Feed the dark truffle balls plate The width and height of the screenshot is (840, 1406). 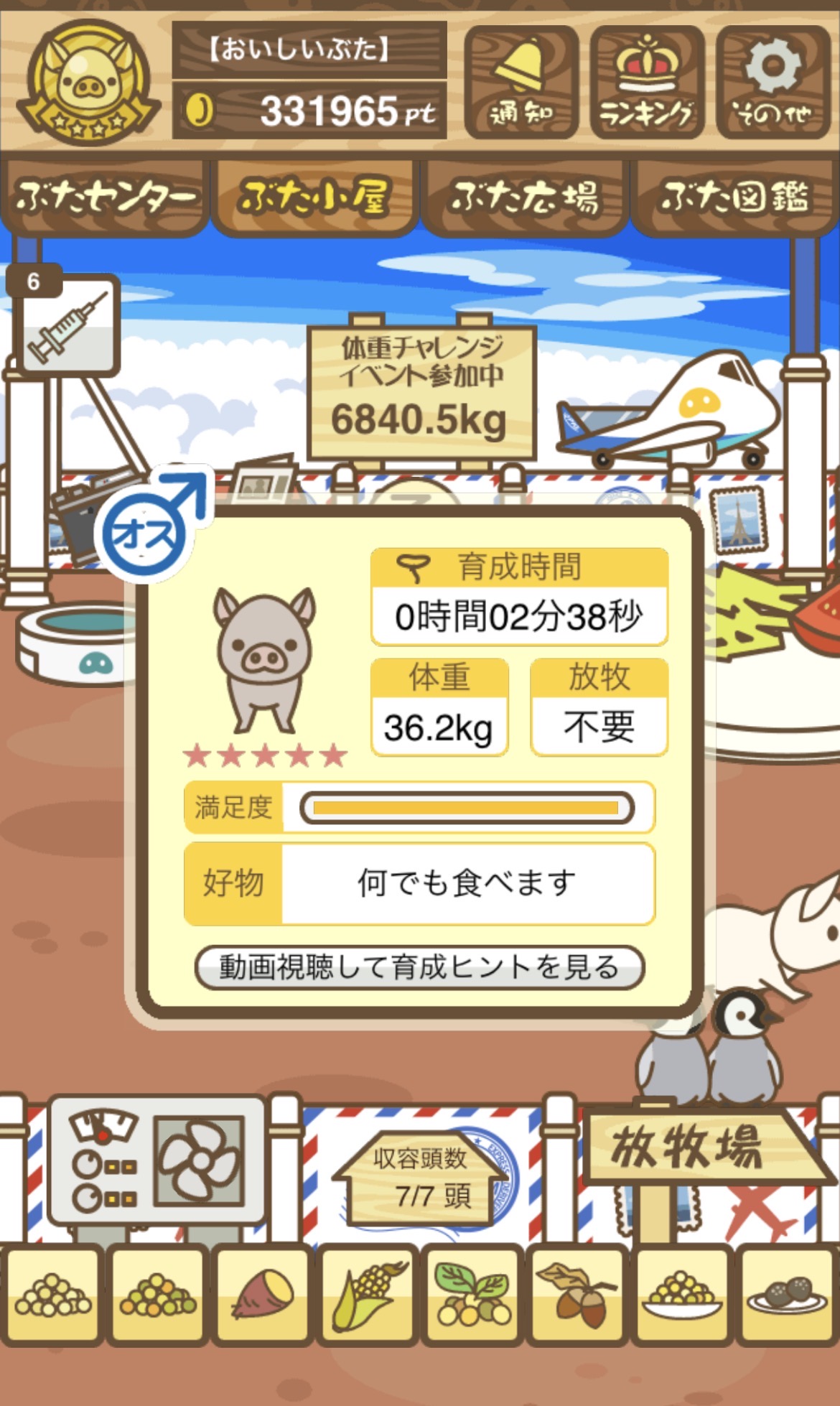click(787, 1295)
